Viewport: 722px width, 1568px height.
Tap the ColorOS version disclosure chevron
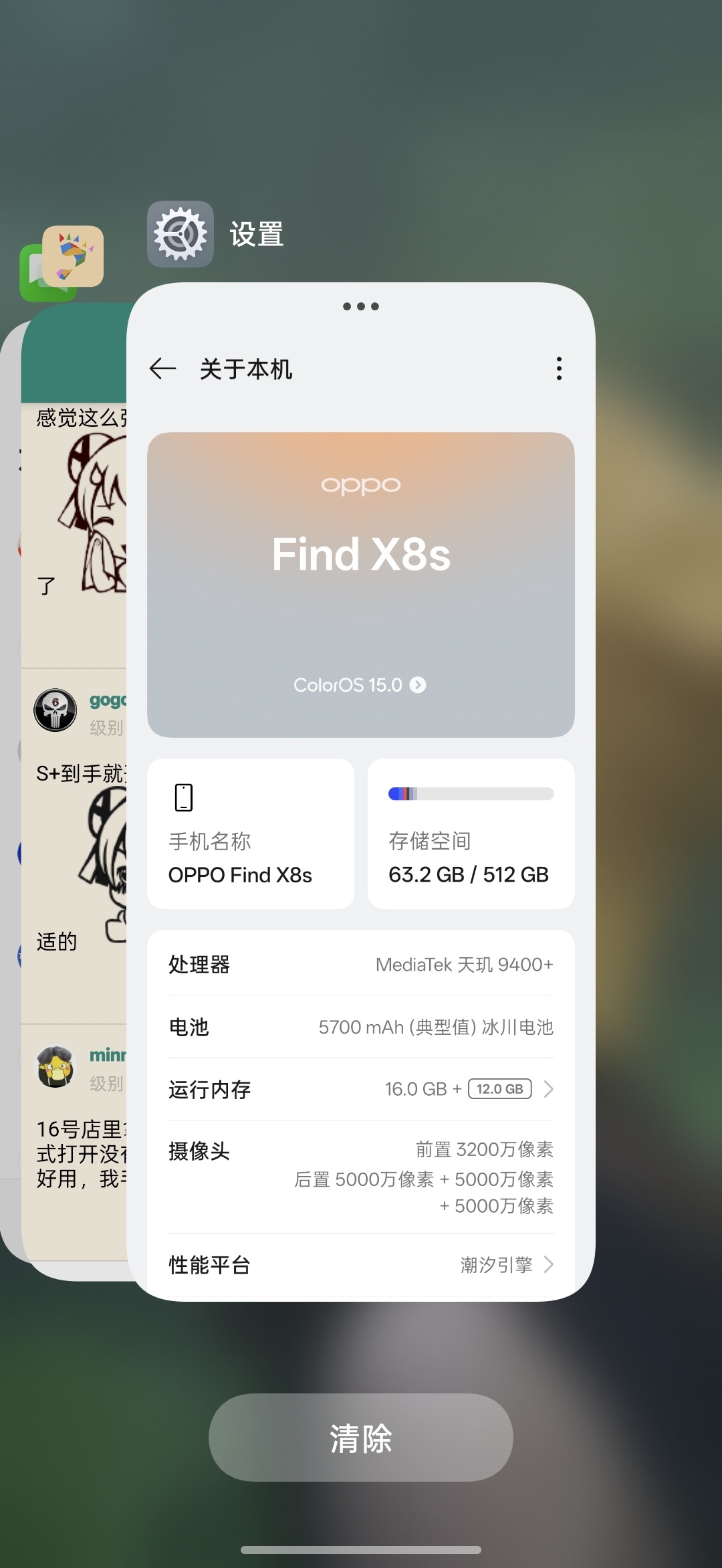point(417,685)
